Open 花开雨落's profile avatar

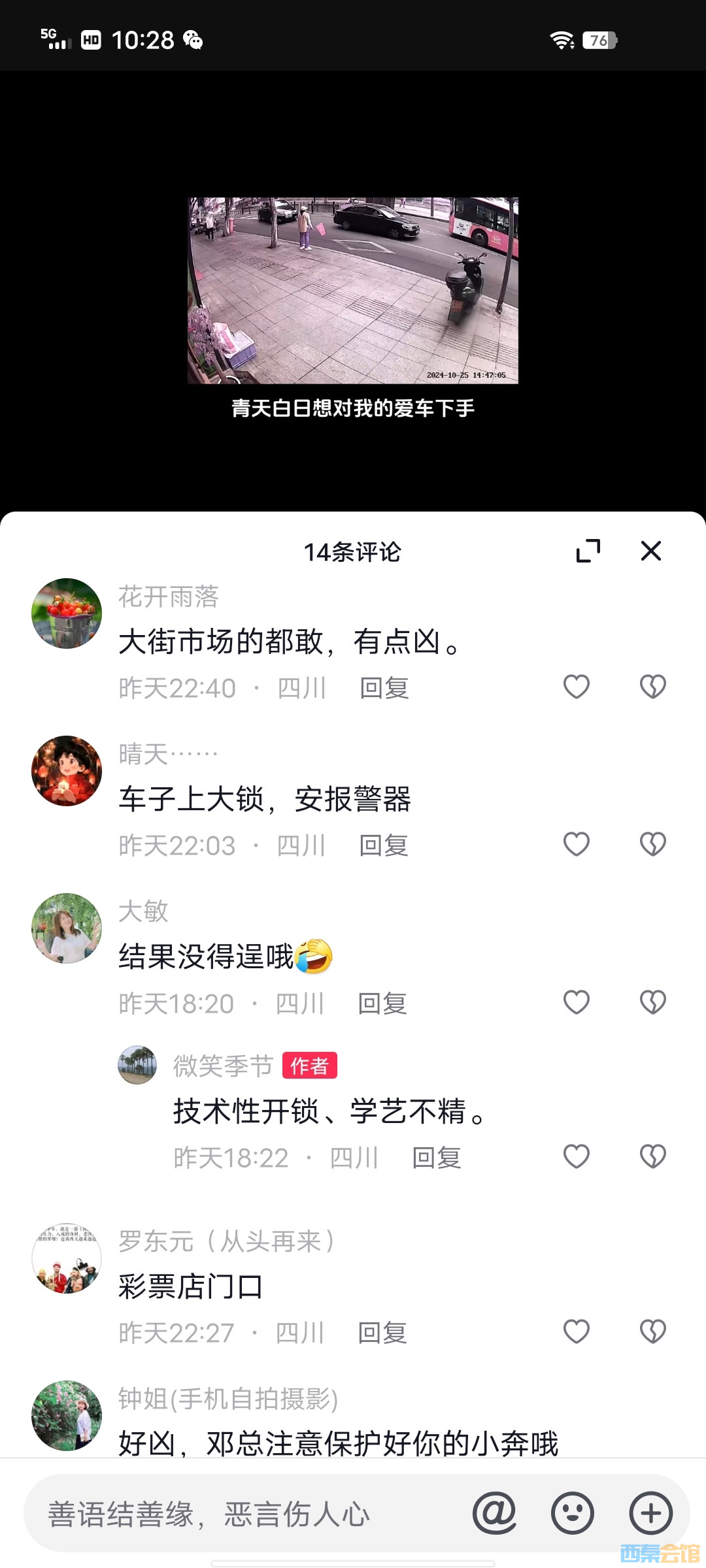tap(67, 613)
